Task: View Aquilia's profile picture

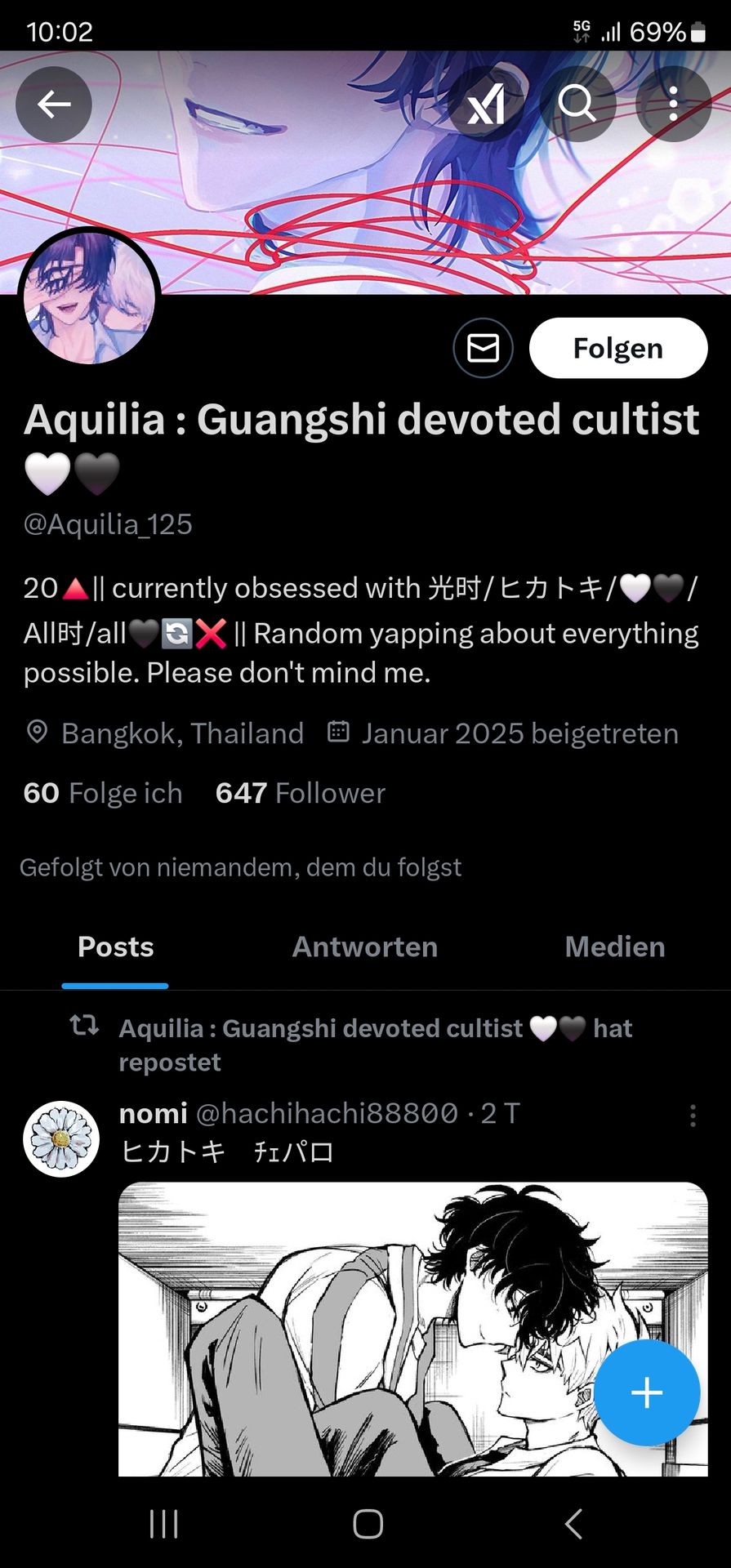Action: [x=90, y=298]
